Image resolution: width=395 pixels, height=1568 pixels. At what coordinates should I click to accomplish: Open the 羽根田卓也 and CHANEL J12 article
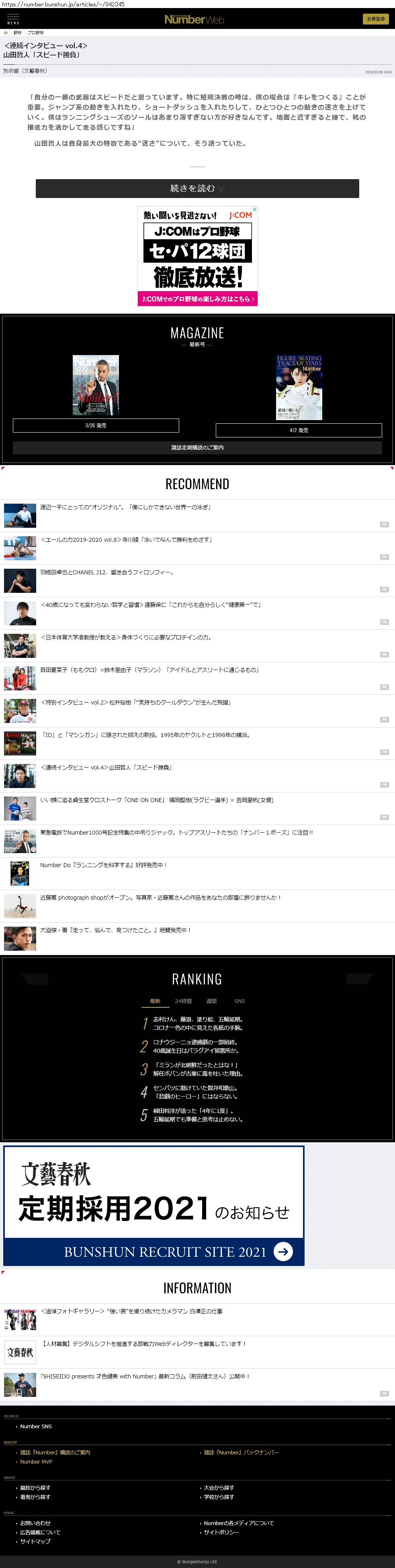(x=107, y=572)
